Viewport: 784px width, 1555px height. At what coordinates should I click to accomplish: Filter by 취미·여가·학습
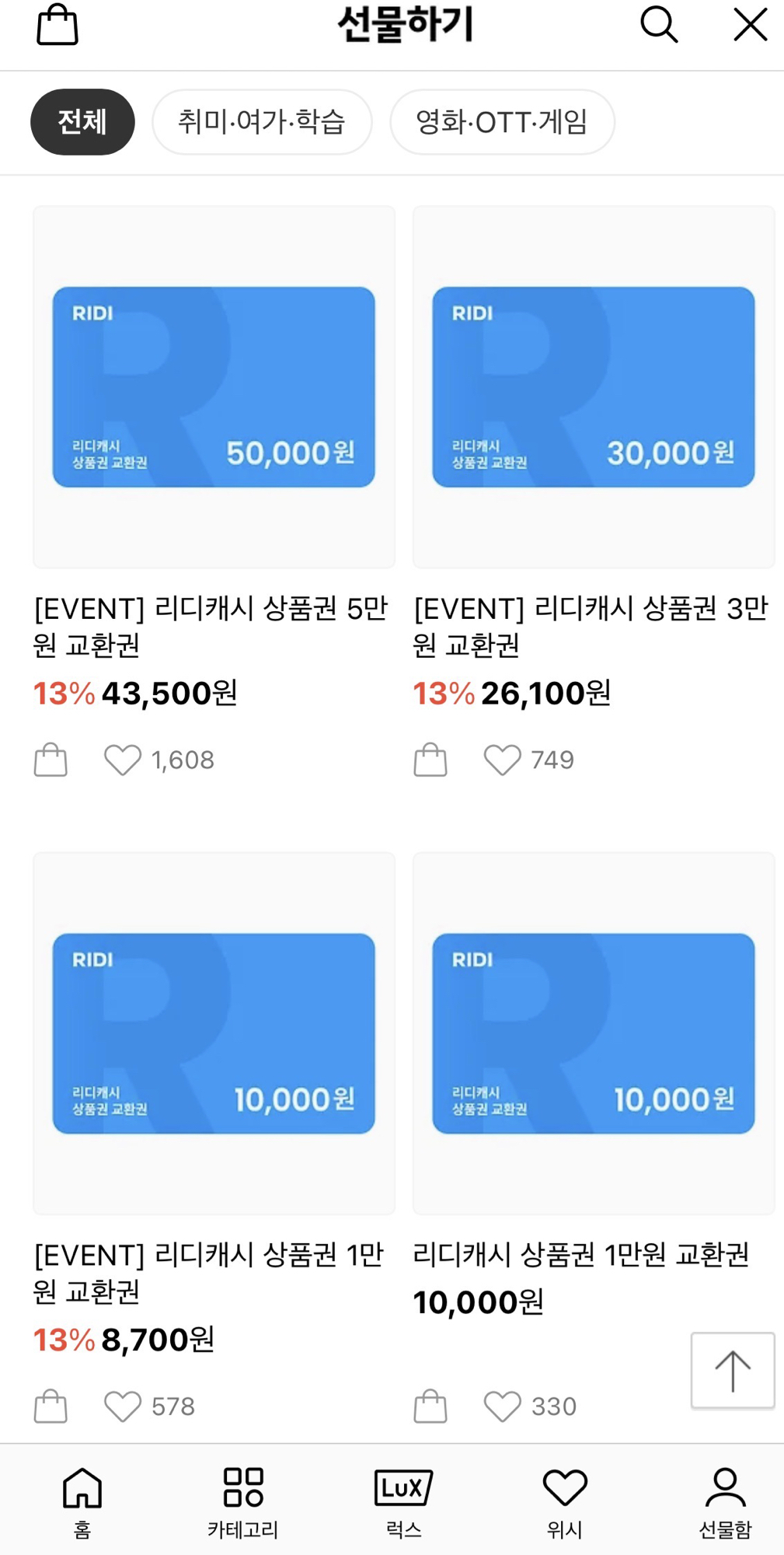tap(262, 122)
